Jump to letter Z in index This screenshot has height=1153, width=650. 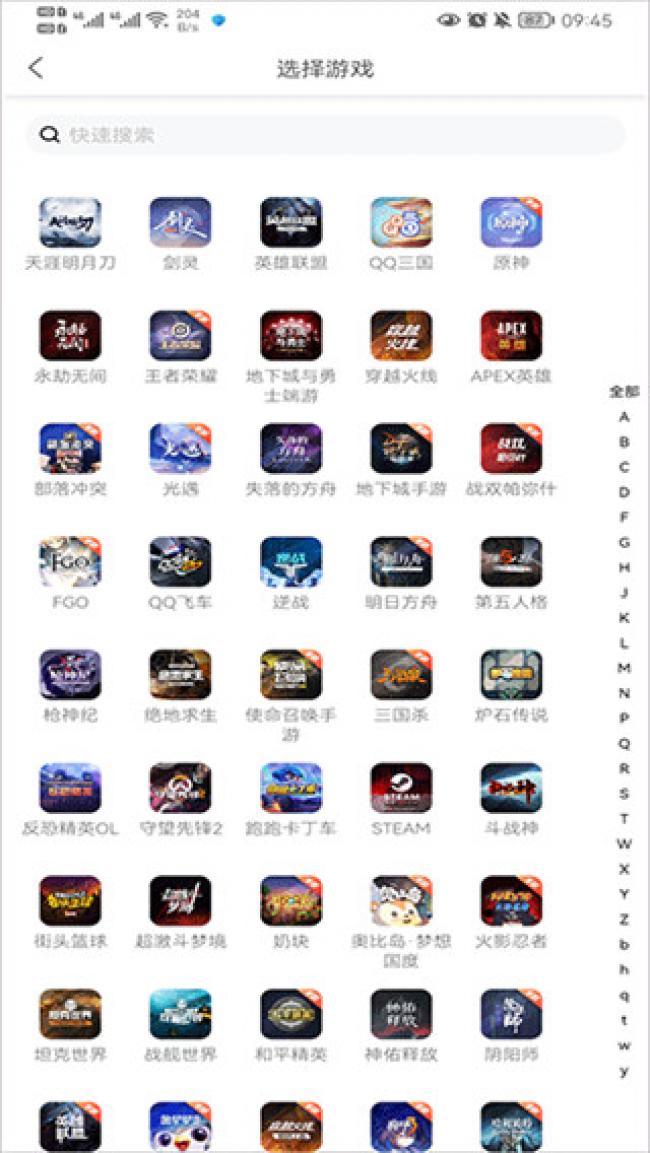(624, 919)
